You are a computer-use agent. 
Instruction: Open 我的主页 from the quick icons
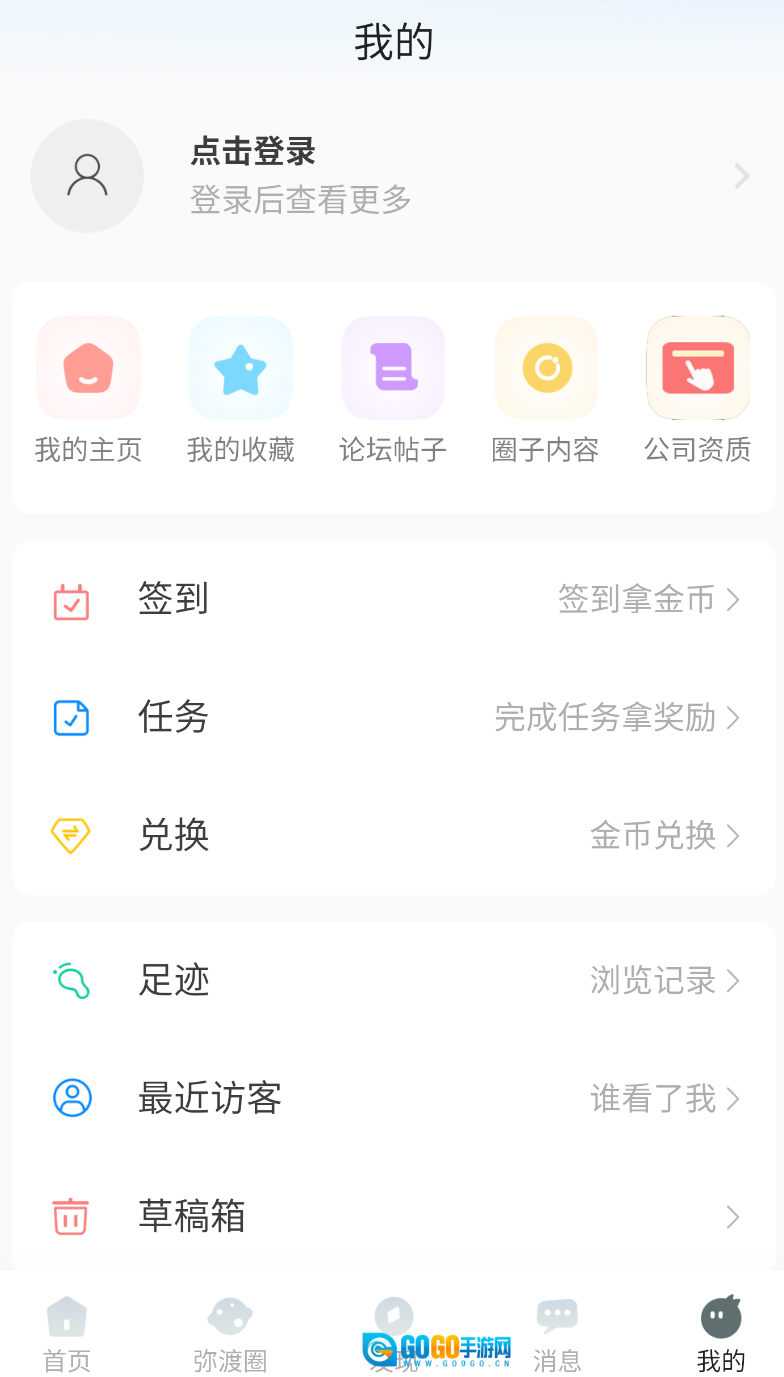coord(88,368)
